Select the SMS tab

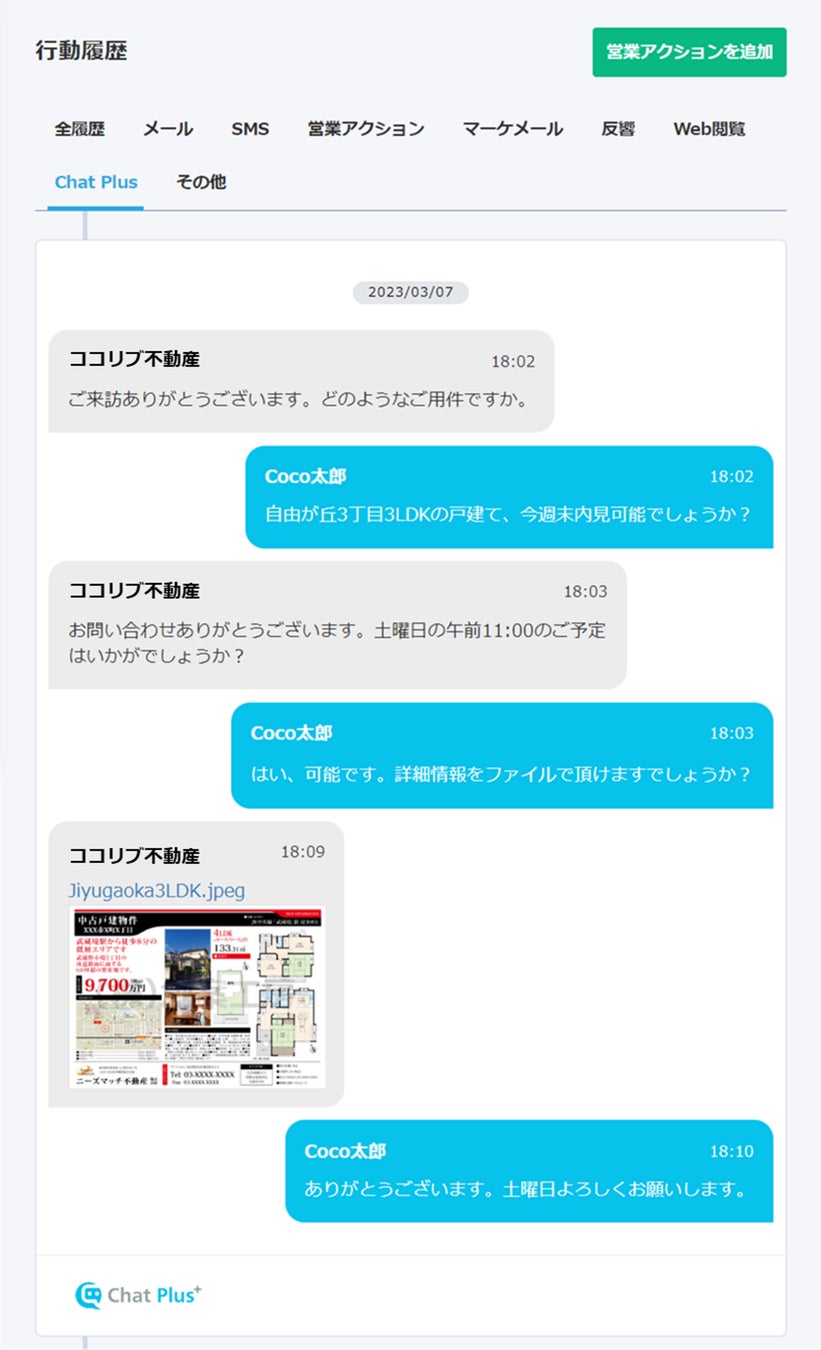(x=250, y=129)
